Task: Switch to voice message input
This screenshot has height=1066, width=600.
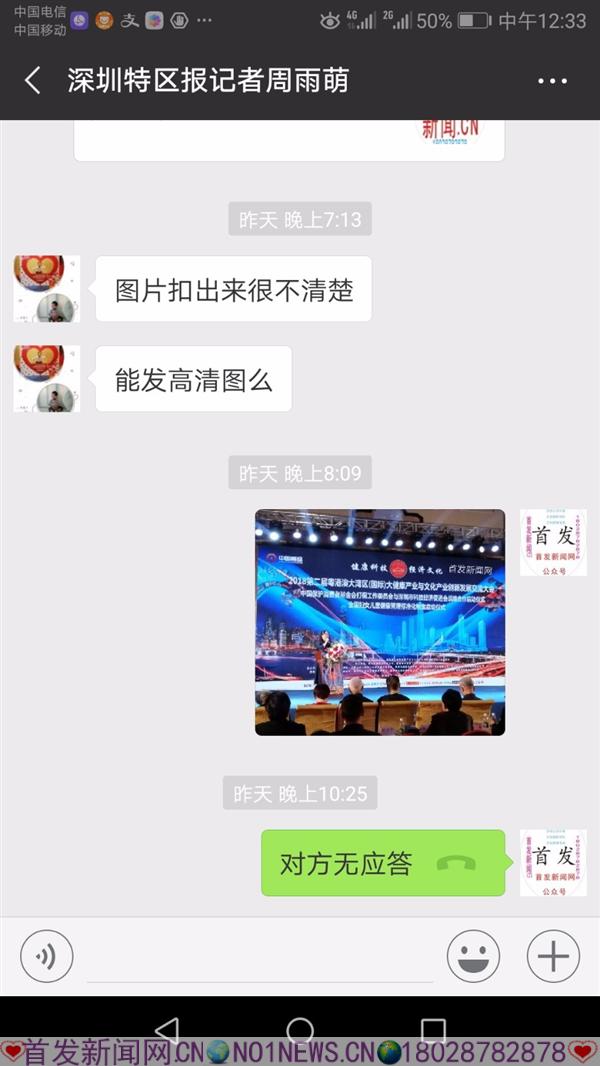Action: tap(46, 956)
